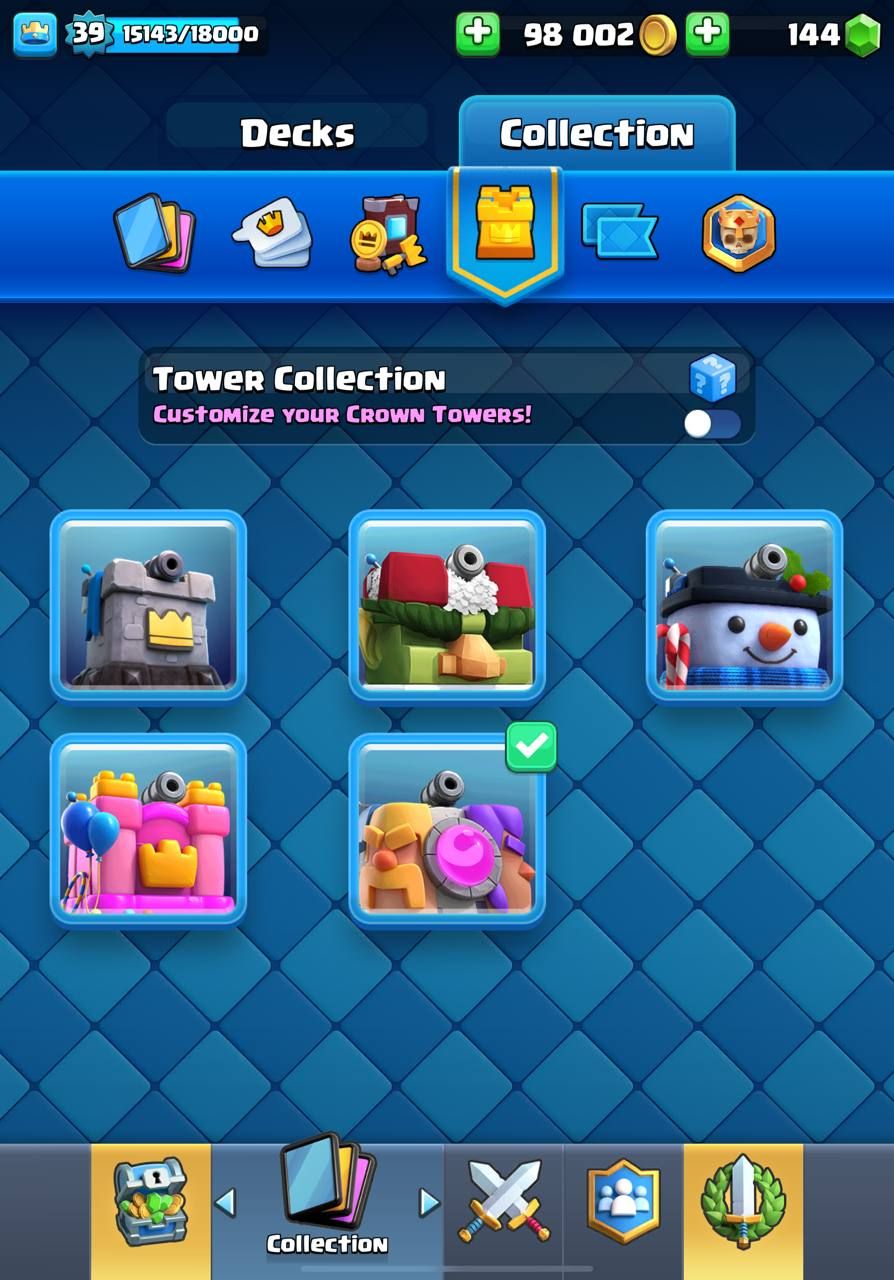The image size is (894, 1280).
Task: Tap the currently equipped tower skin
Action: [446, 829]
